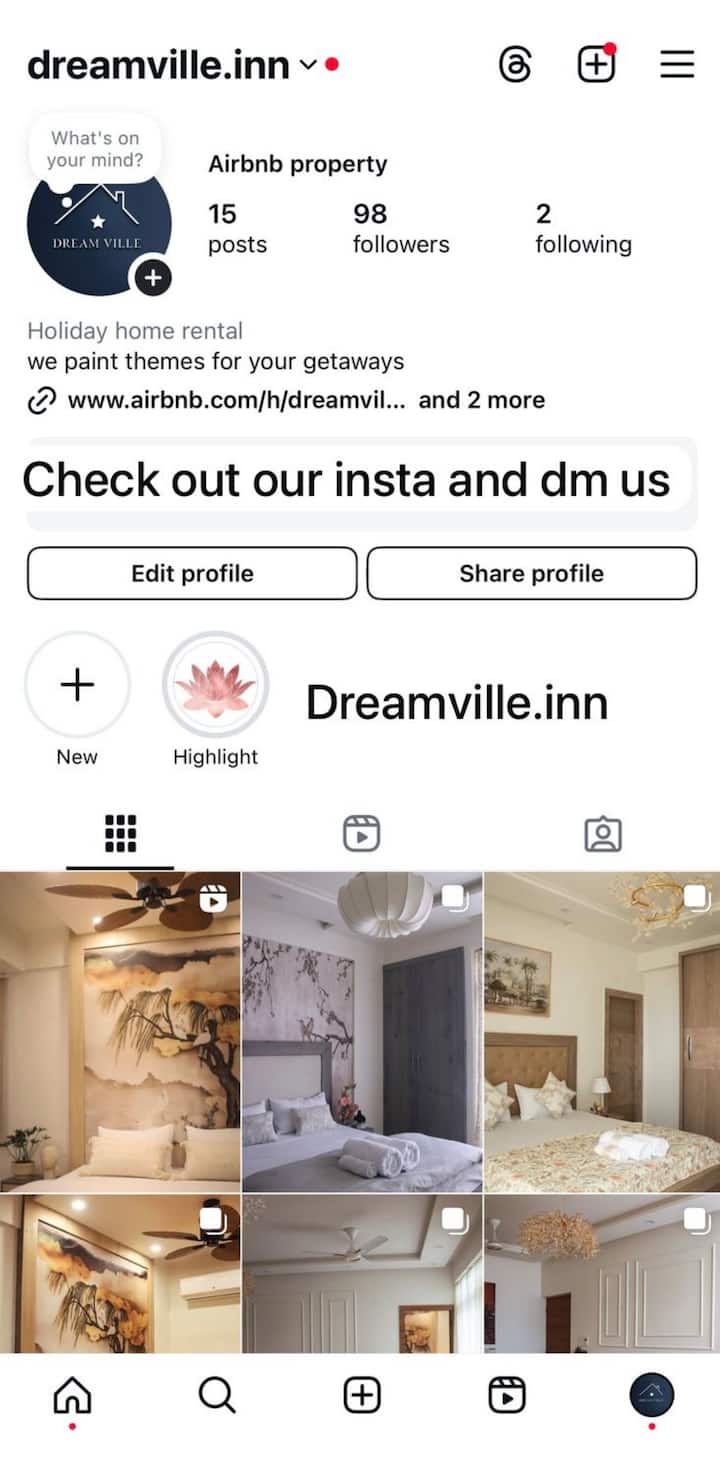Open the grey bedroom post with rolled towels
Viewport: 720px width, 1468px height.
[362, 1030]
